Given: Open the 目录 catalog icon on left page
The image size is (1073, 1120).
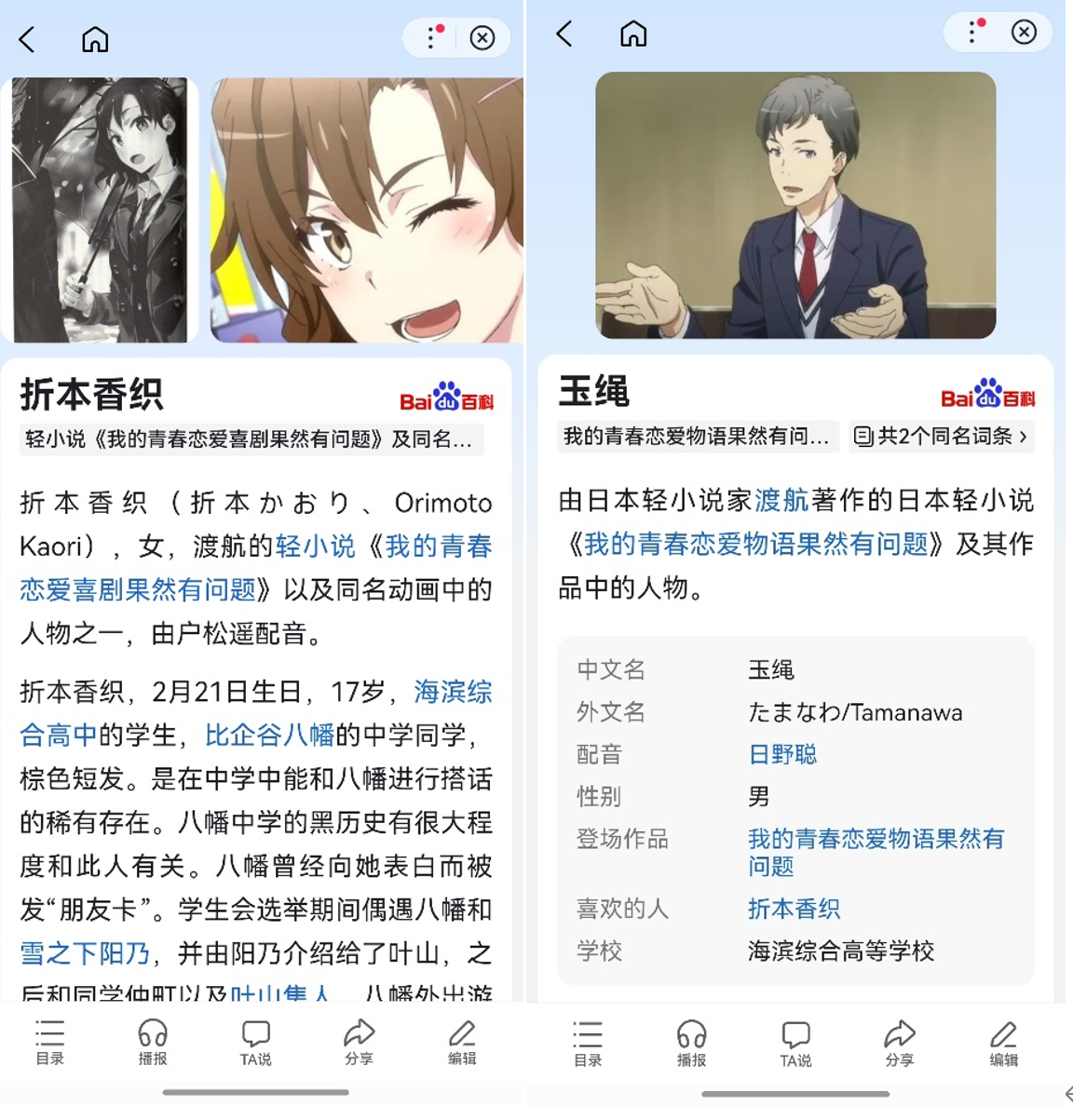Looking at the screenshot, I should 49,1043.
